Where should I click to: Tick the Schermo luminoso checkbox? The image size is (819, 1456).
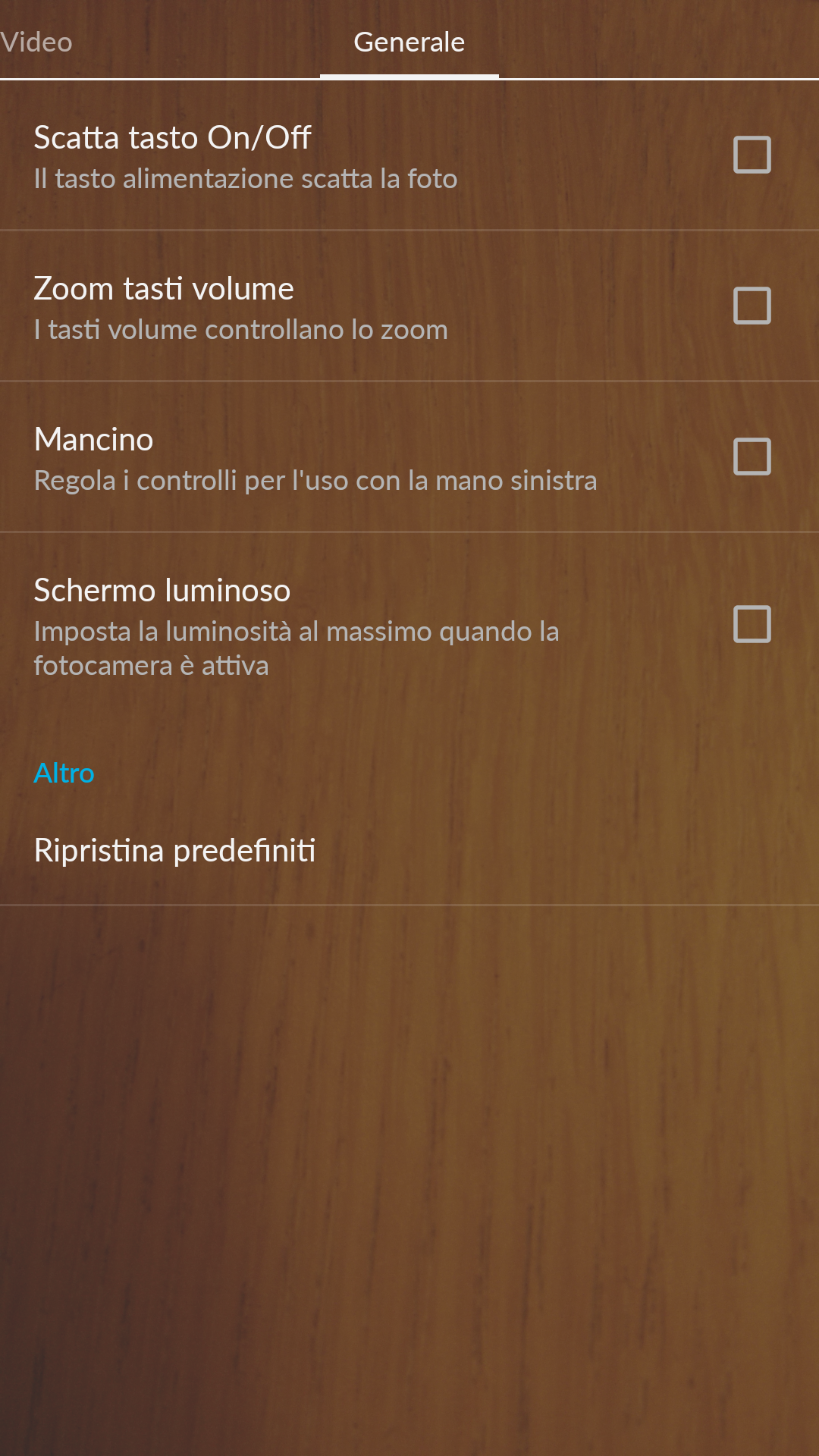coord(752,624)
